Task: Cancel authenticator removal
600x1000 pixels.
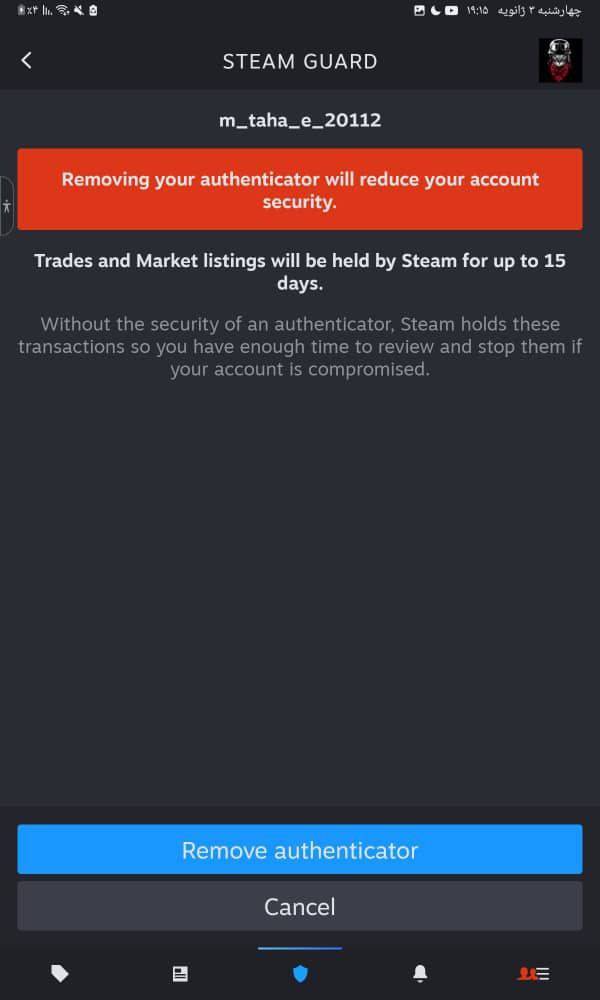Action: click(x=300, y=907)
